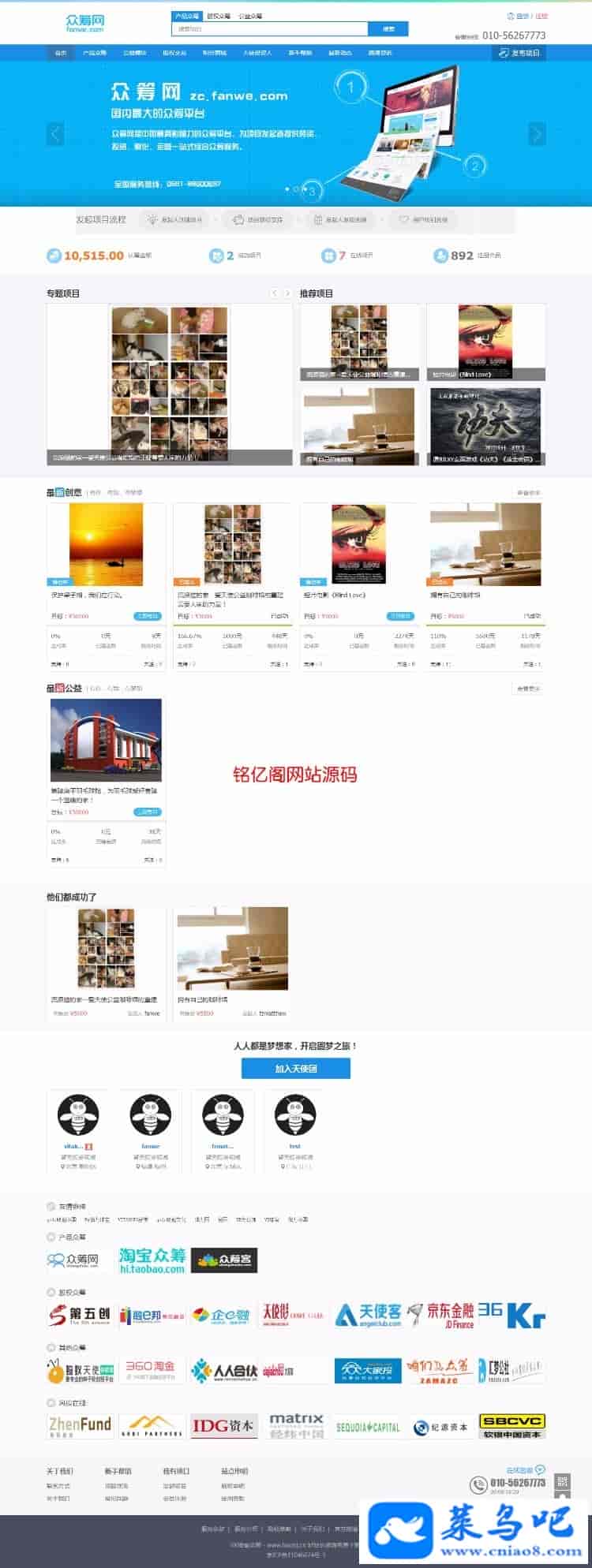This screenshot has height=1568, width=592.
Task: Open the IDG资本 partner link
Action: [x=223, y=1425]
